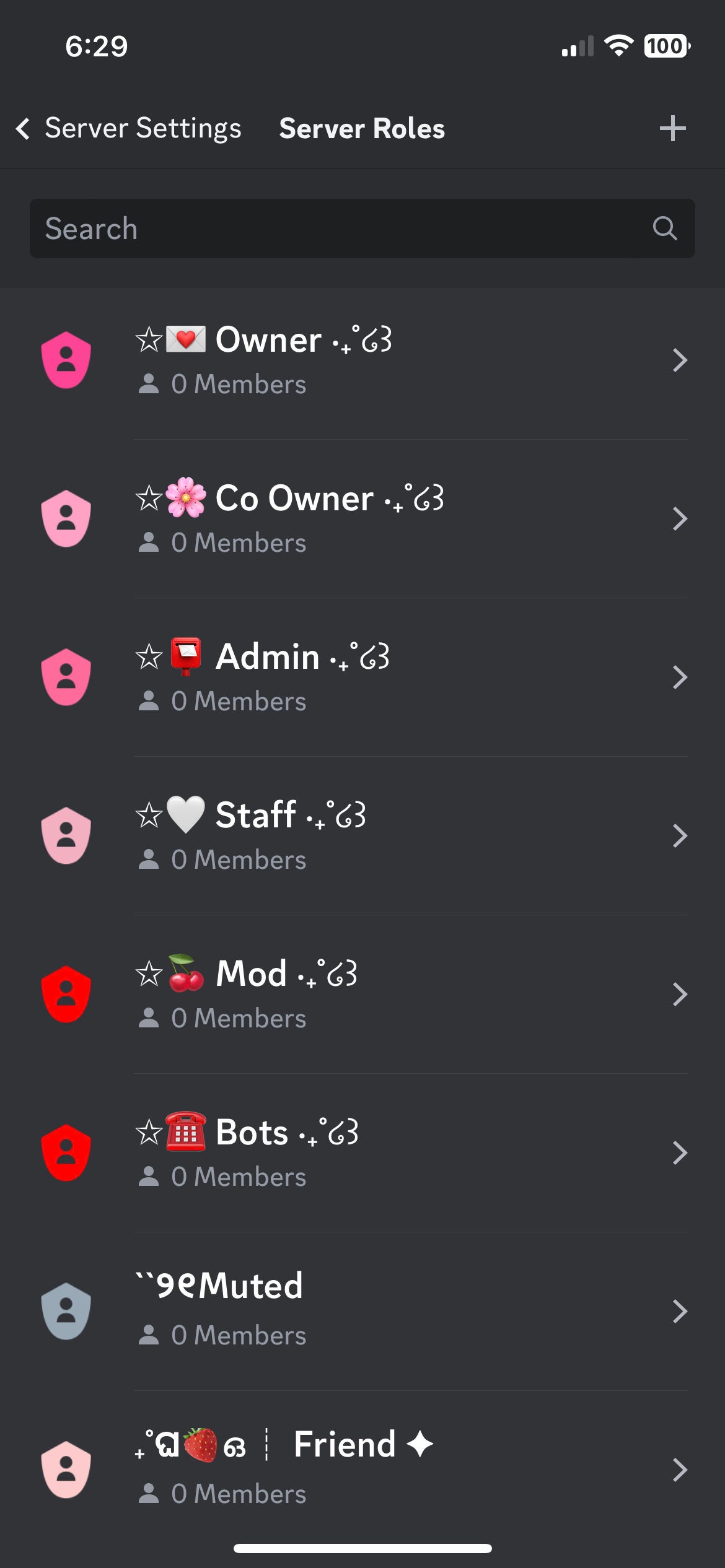Open the Friend role
The image size is (725, 1568).
[362, 1470]
